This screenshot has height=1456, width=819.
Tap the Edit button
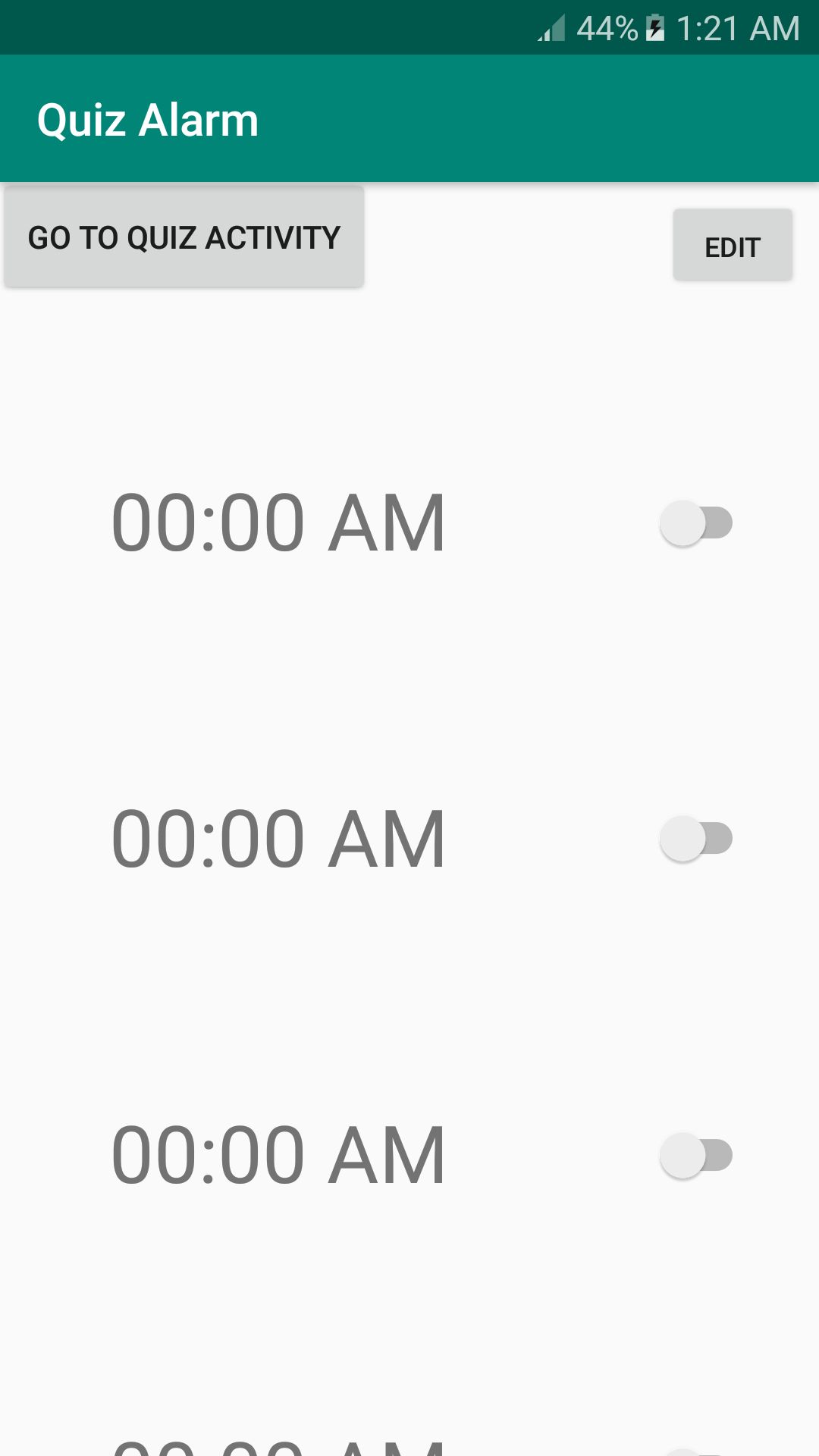click(x=733, y=246)
